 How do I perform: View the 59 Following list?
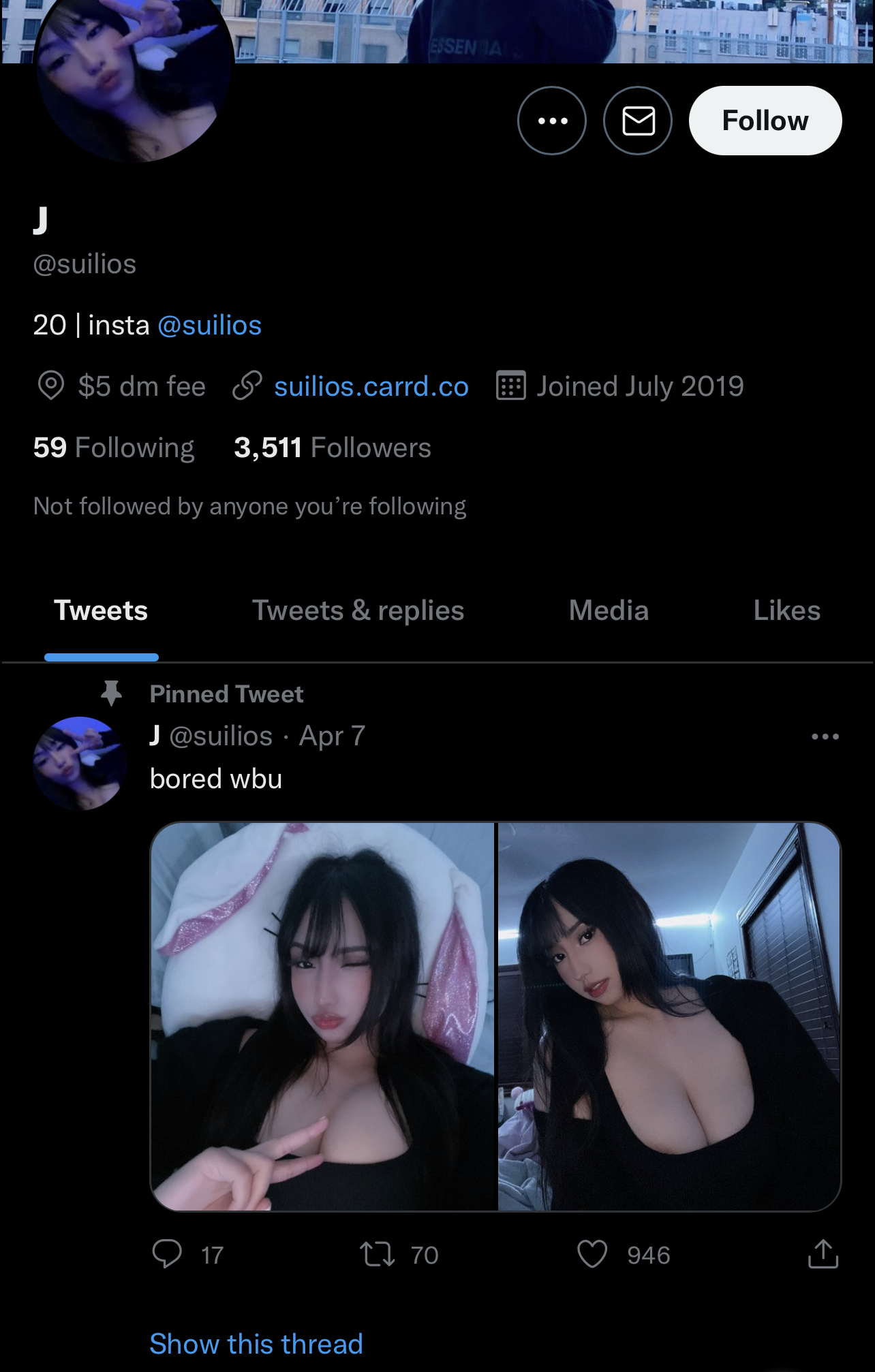pyautogui.click(x=114, y=448)
